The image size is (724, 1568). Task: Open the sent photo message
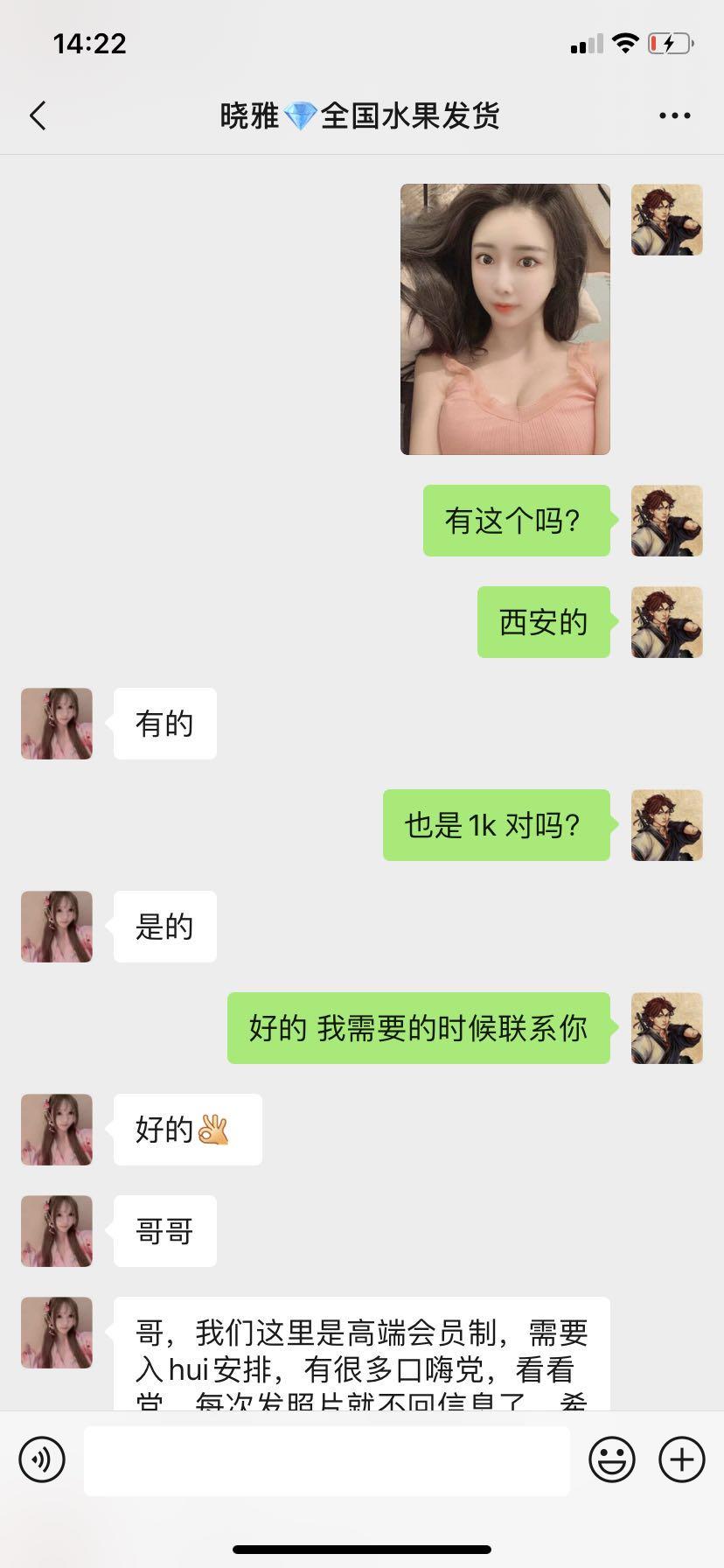point(505,319)
